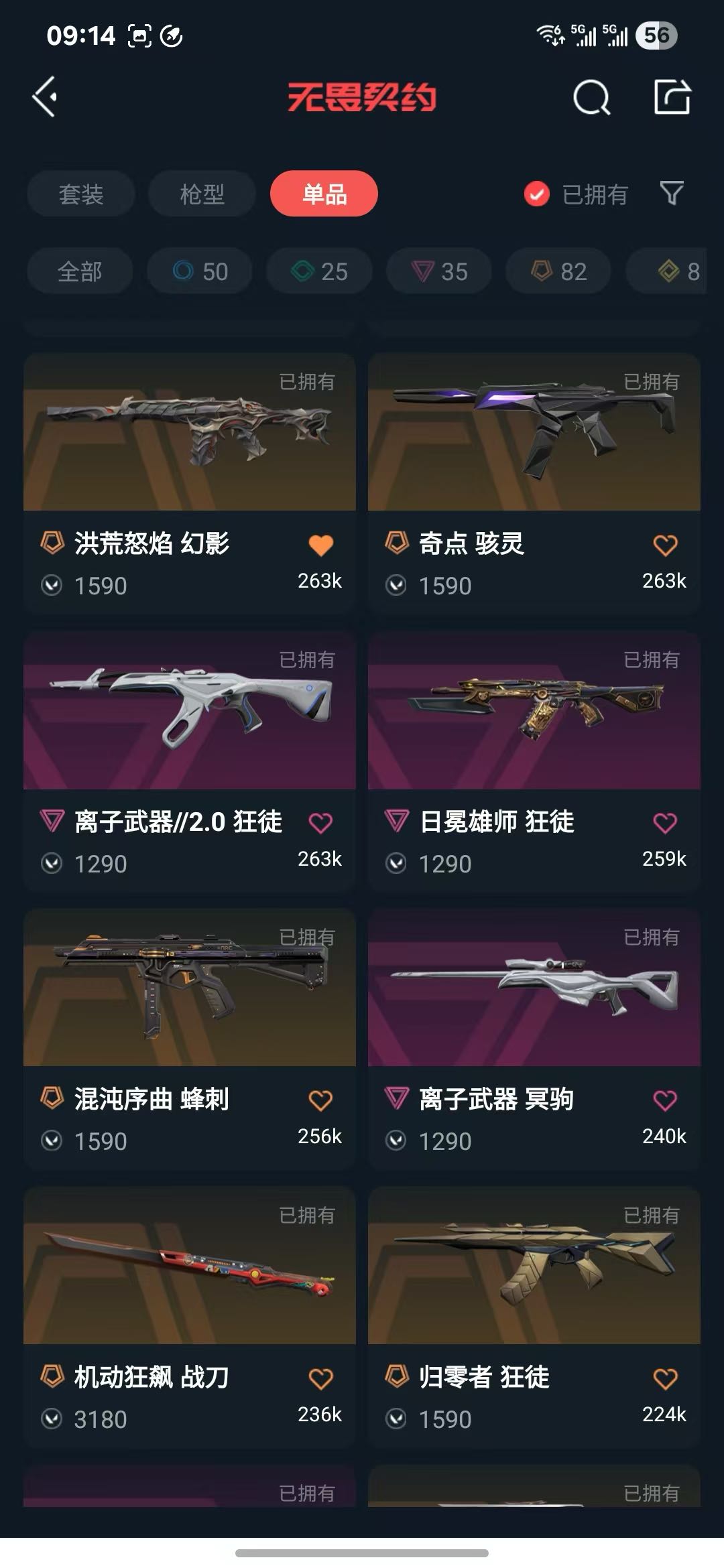Filter by the blue tier 50 chip

click(200, 271)
